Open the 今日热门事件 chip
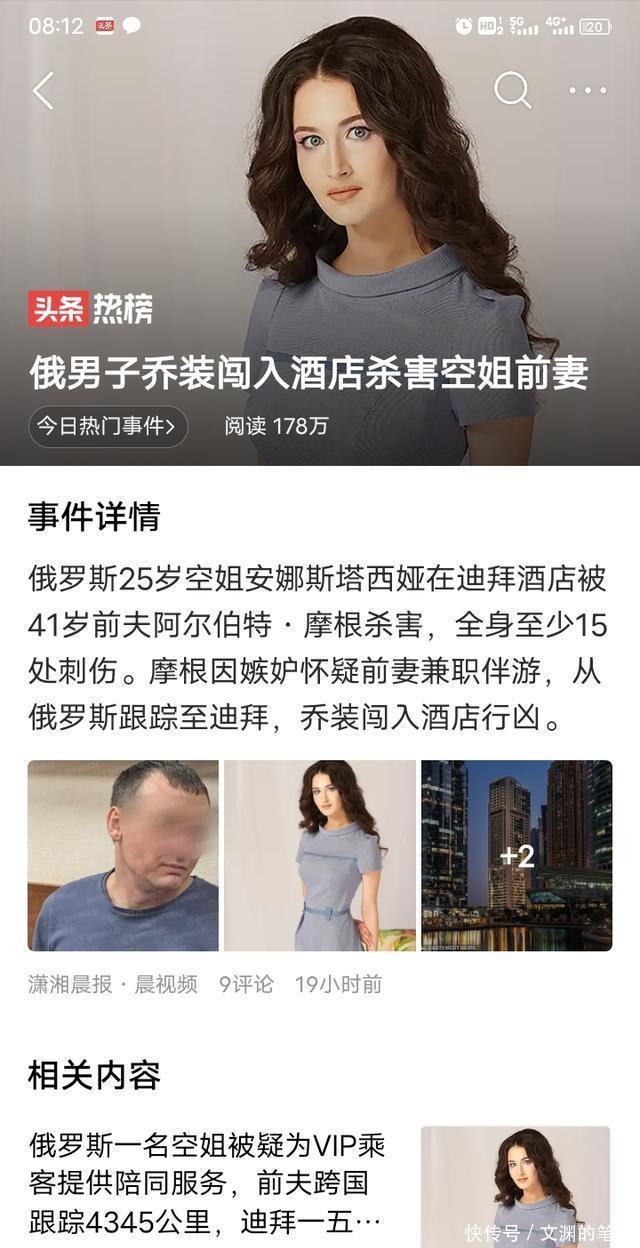Image resolution: width=640 pixels, height=1248 pixels. 108,426
